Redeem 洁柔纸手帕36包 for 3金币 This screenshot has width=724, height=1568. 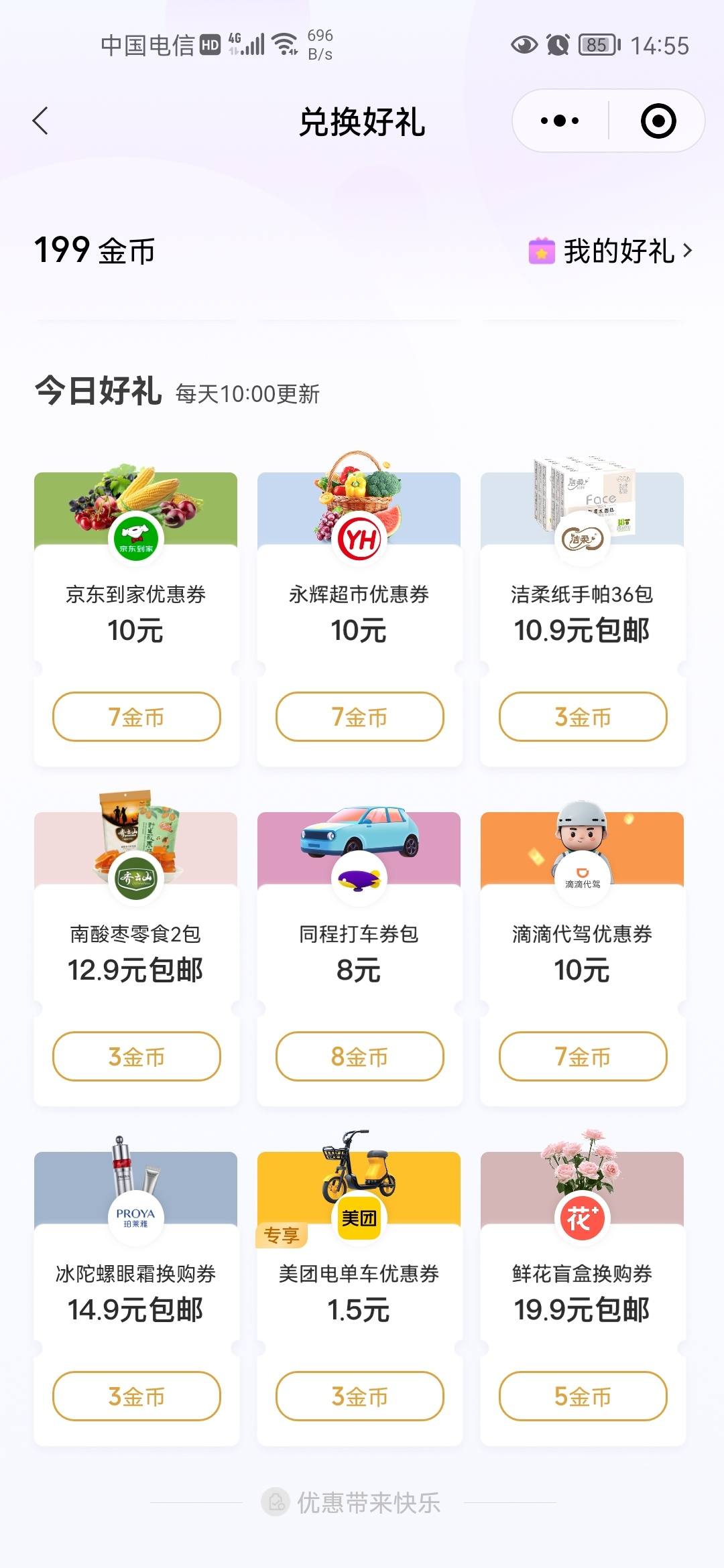[x=583, y=717]
